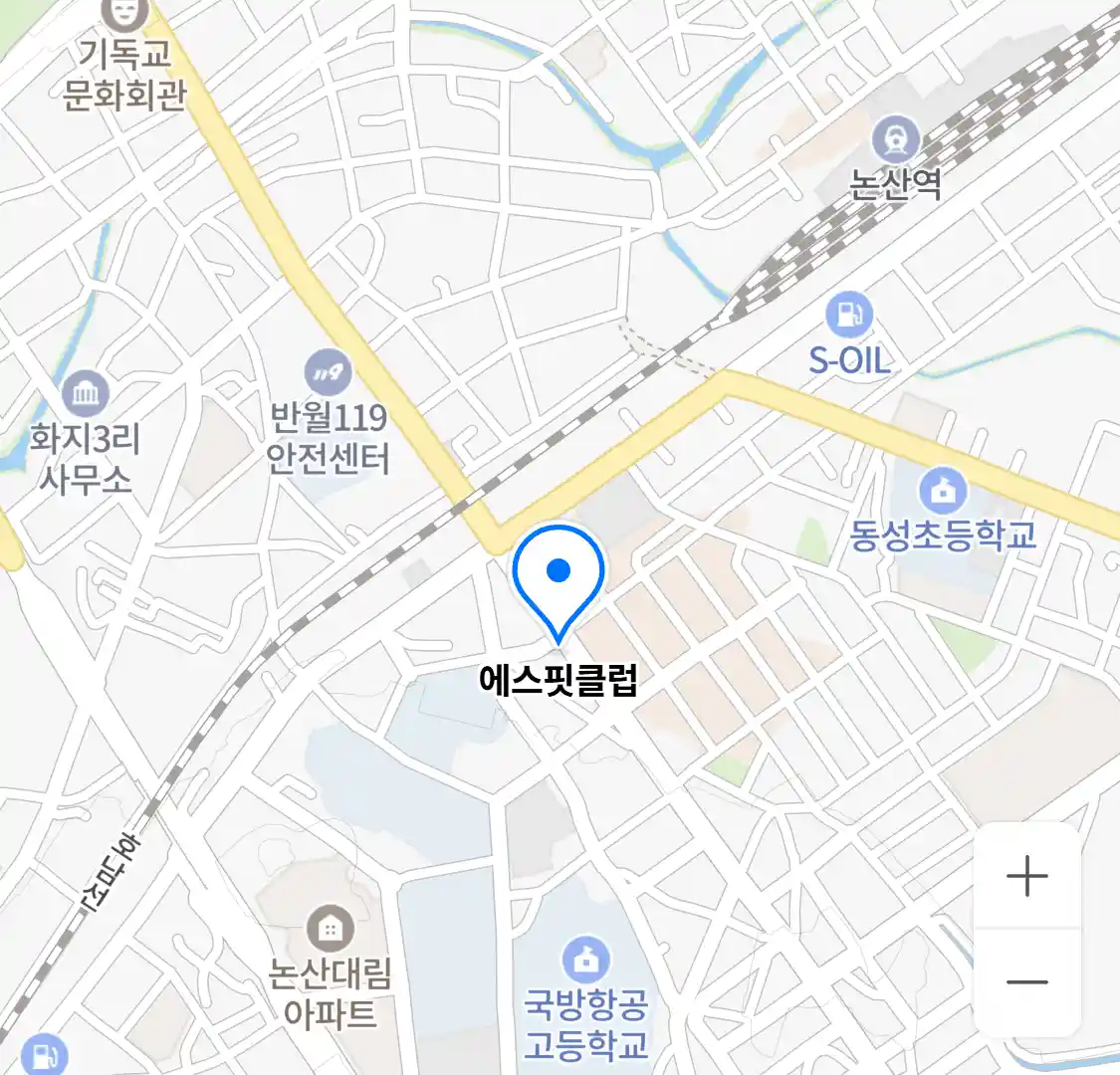Zoom in on the map
Screen dimensions: 1120x1075
pos(1026,877)
